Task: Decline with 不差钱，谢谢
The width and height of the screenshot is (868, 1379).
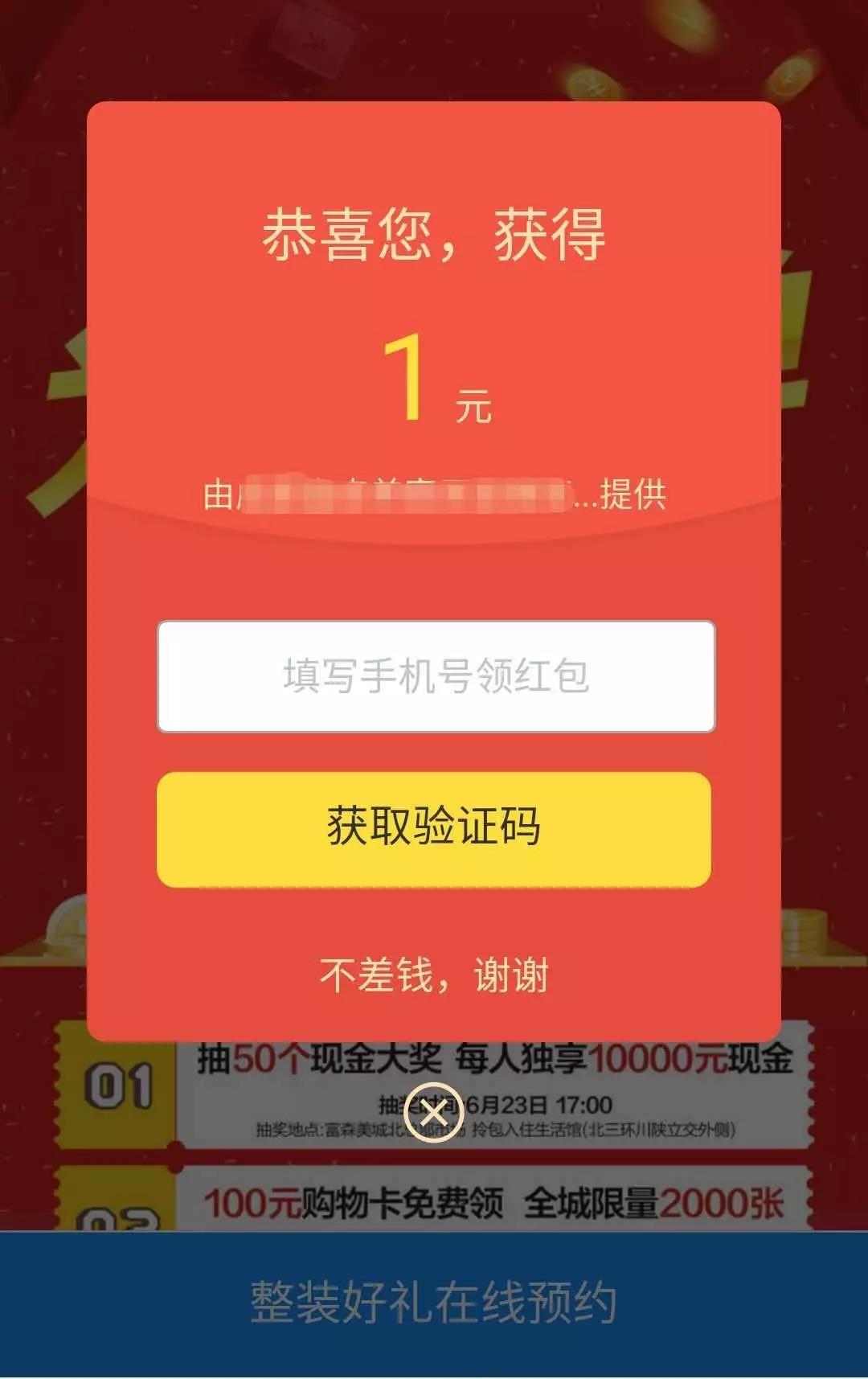Action: click(x=434, y=975)
